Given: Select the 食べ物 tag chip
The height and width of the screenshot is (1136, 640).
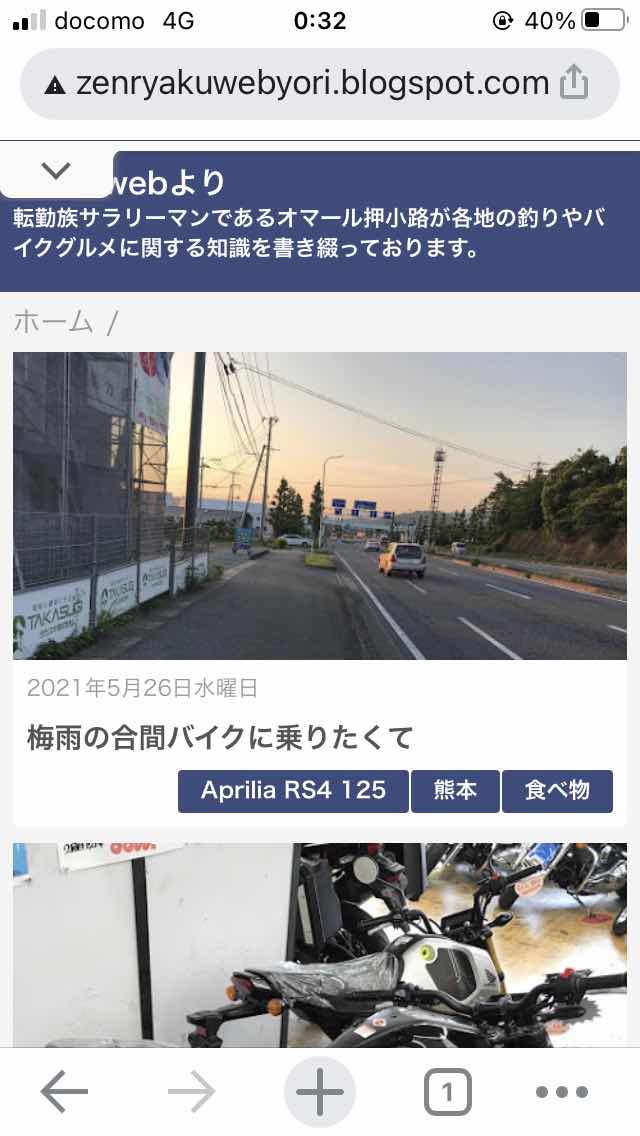Looking at the screenshot, I should tap(557, 791).
